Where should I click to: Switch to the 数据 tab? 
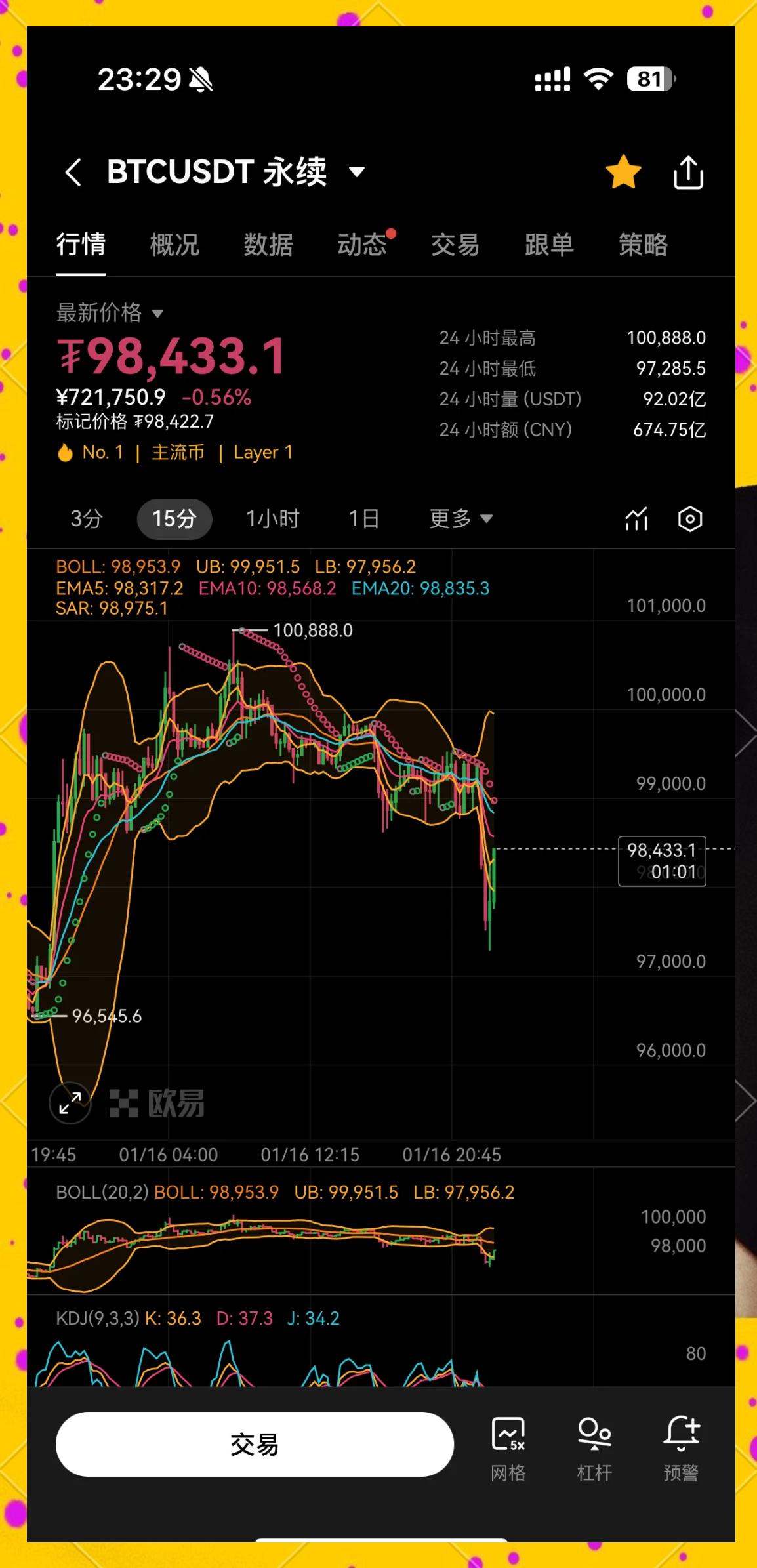coord(268,245)
